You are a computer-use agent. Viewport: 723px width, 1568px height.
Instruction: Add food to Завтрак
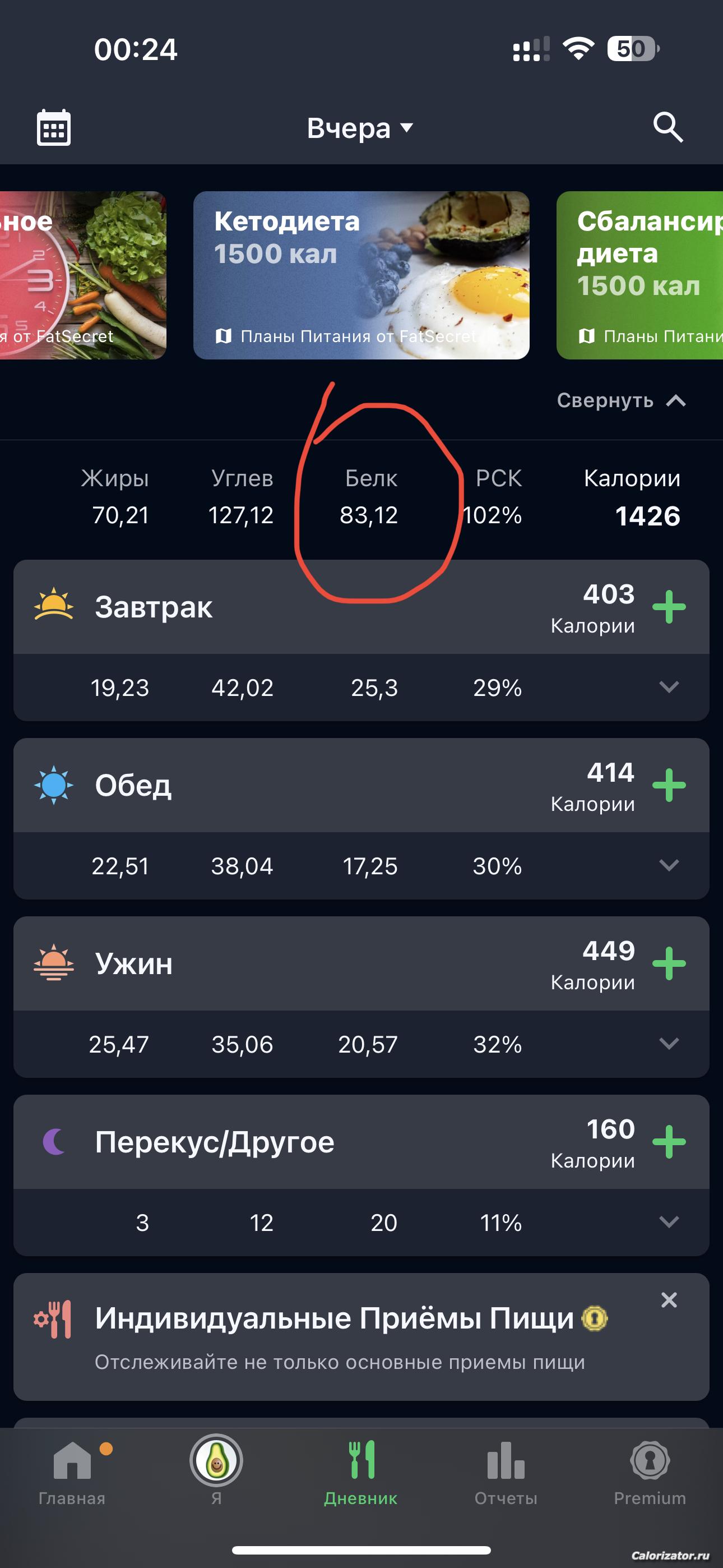click(669, 607)
